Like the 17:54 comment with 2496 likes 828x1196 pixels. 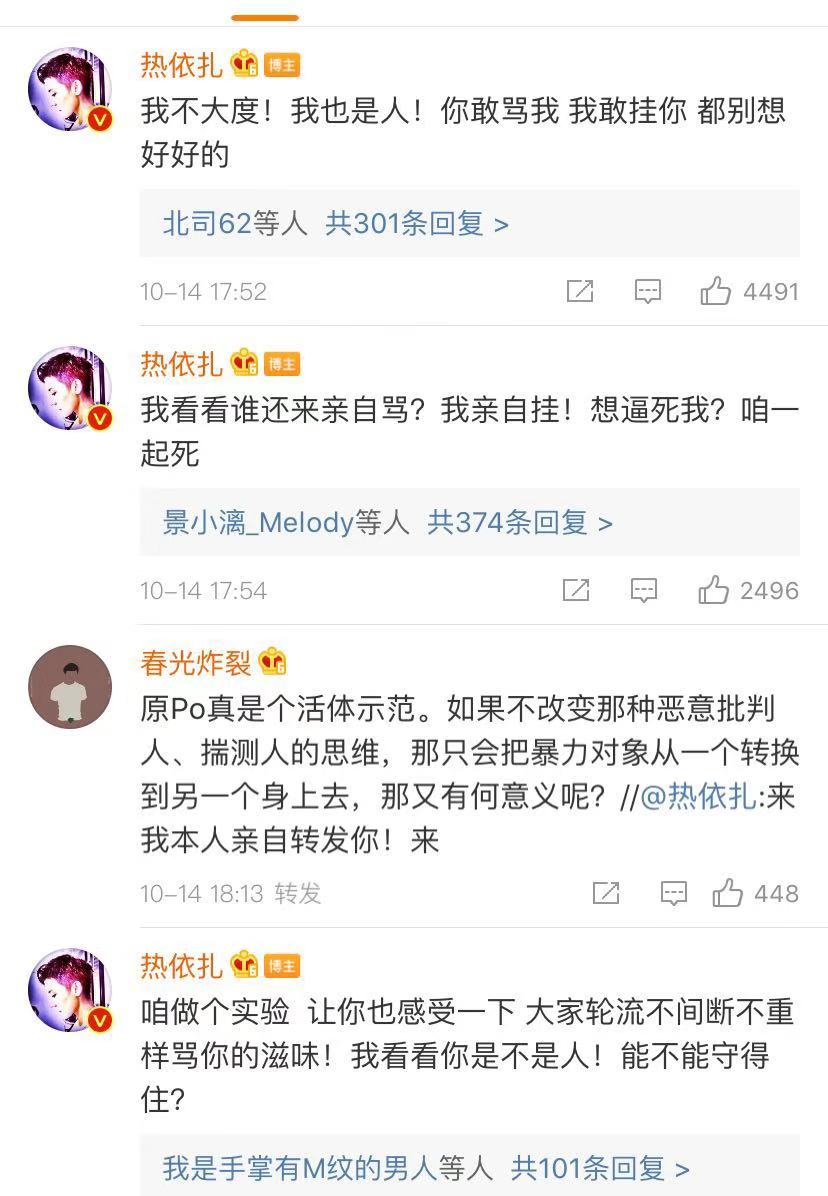714,591
